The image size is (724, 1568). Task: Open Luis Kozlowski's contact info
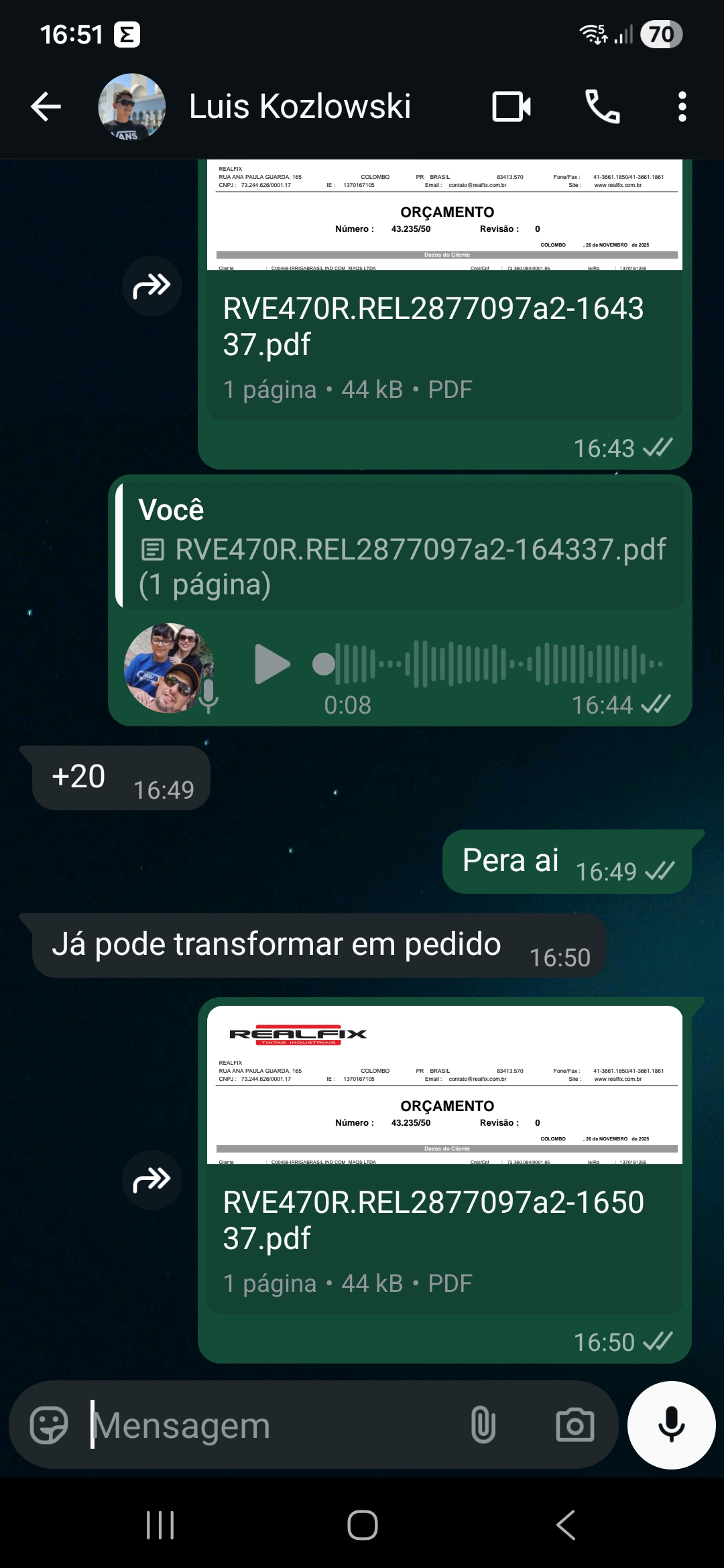click(x=300, y=107)
